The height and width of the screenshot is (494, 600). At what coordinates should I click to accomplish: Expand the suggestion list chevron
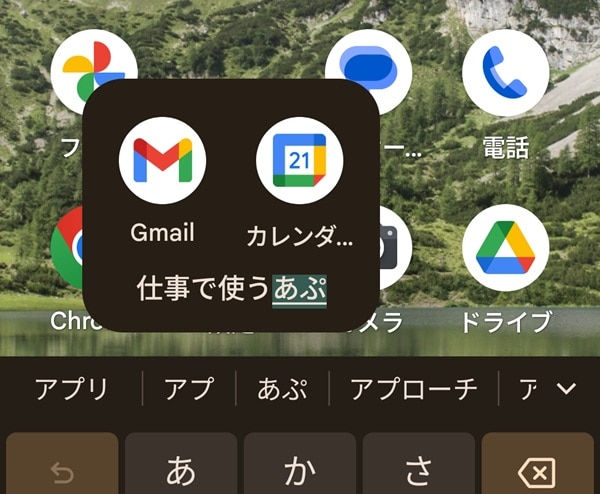click(566, 389)
